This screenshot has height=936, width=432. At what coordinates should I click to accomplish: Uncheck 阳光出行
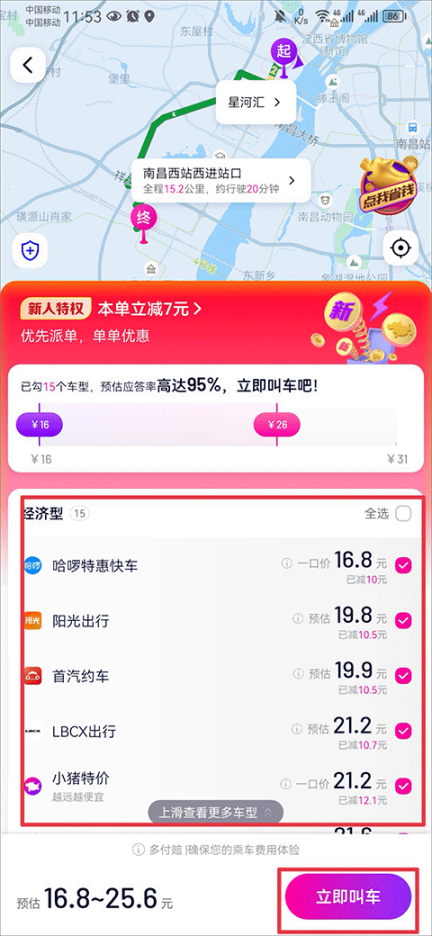tap(404, 621)
